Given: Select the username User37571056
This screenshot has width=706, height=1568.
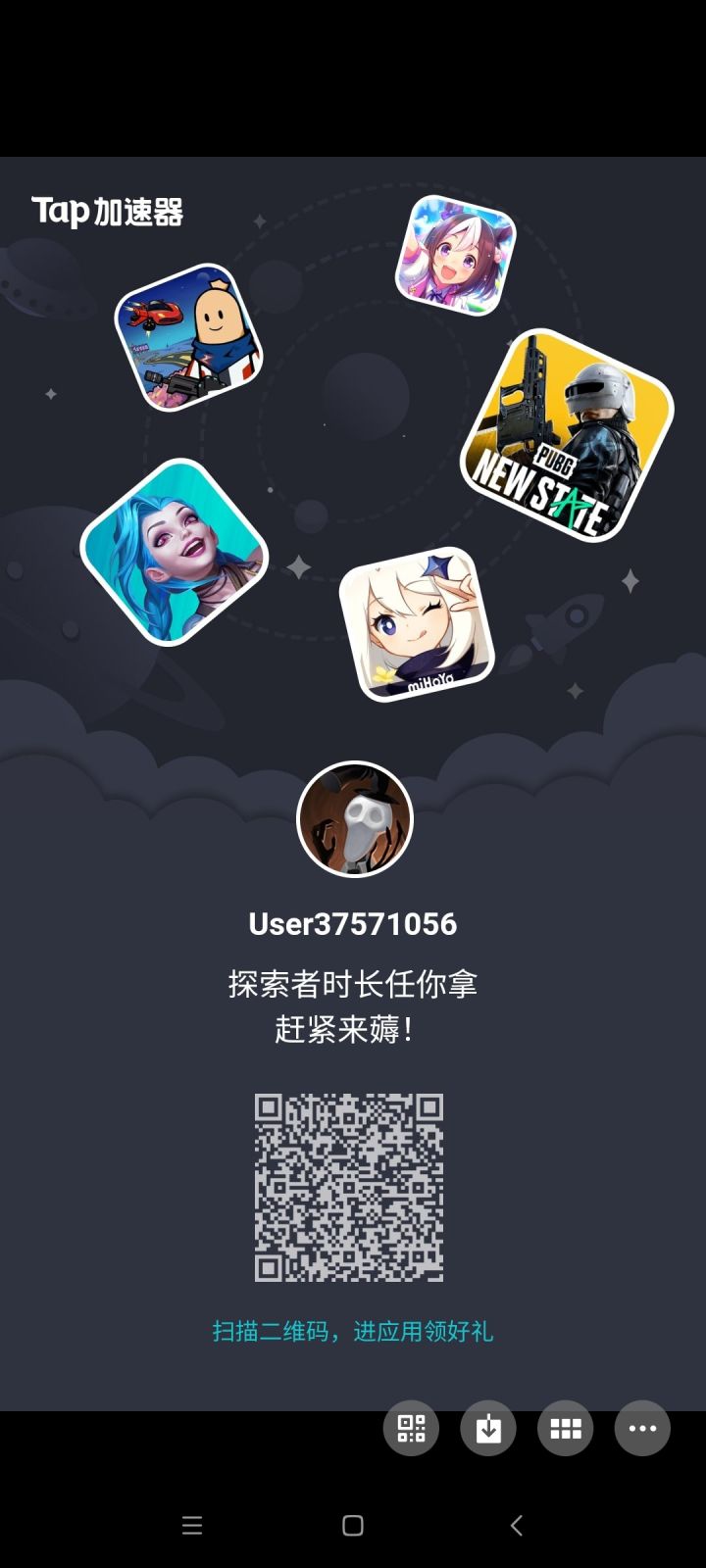Looking at the screenshot, I should [353, 922].
